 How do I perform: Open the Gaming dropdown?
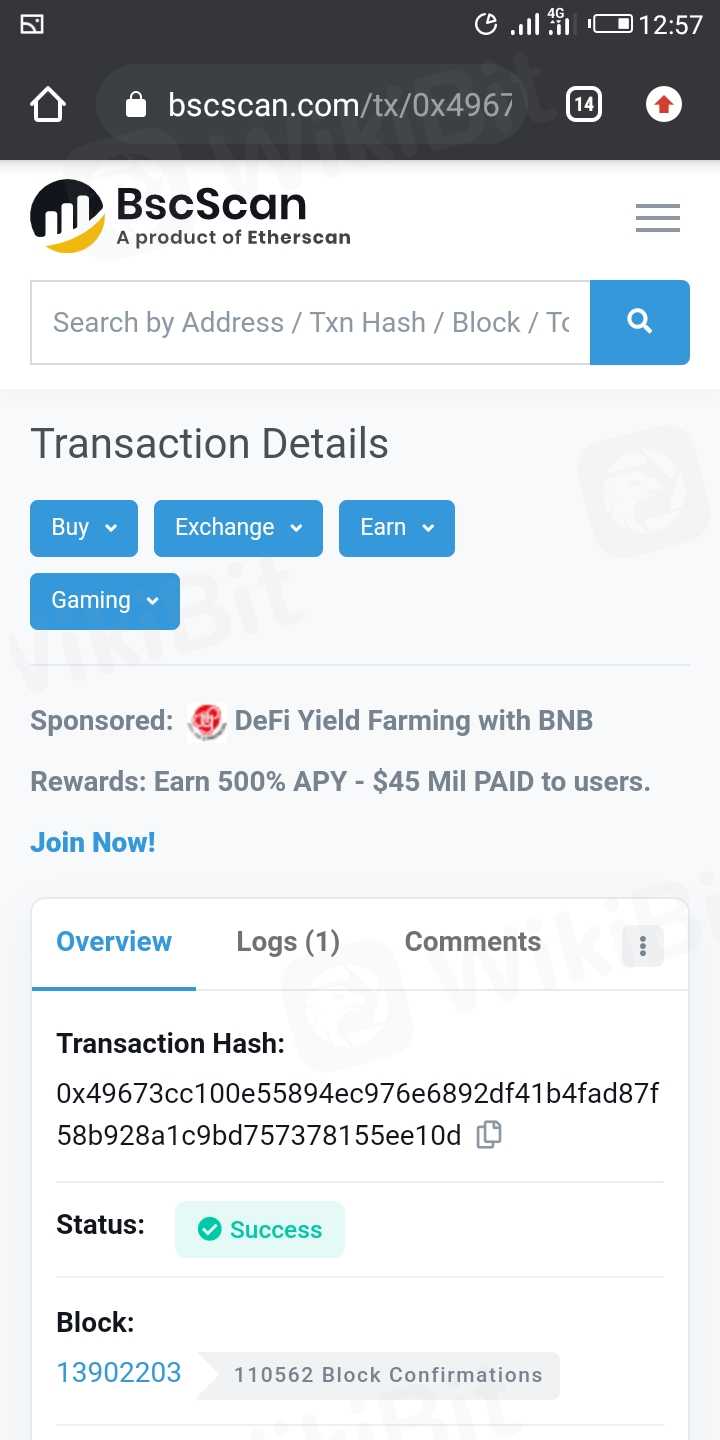point(105,601)
